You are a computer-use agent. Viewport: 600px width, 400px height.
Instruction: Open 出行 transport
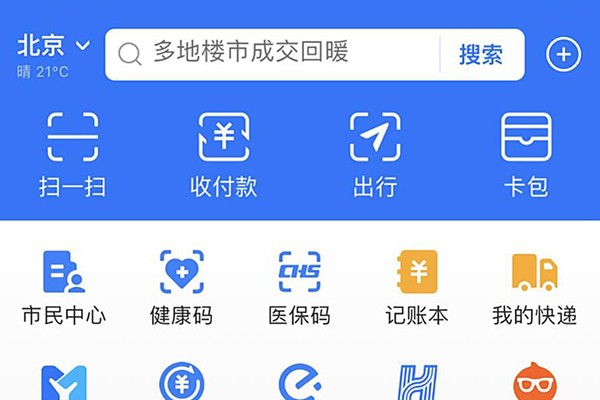coord(375,155)
